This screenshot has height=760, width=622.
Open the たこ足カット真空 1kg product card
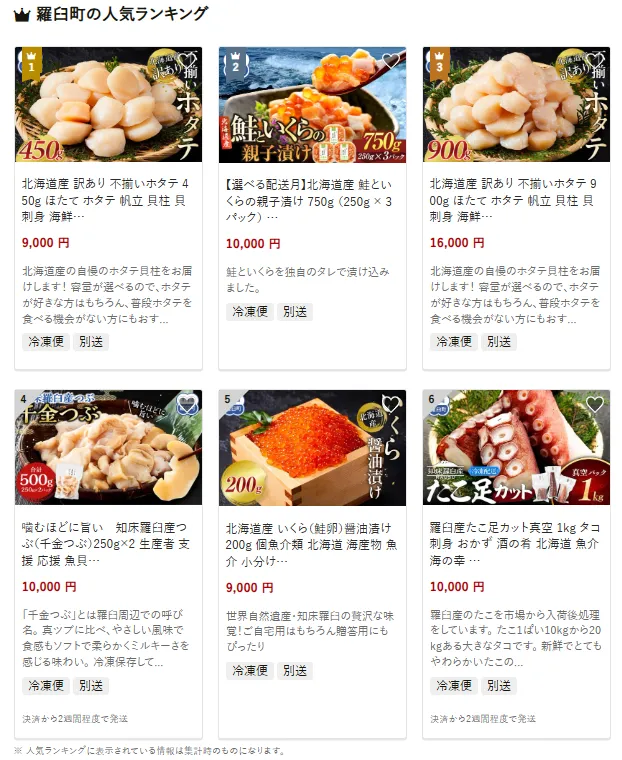516,541
